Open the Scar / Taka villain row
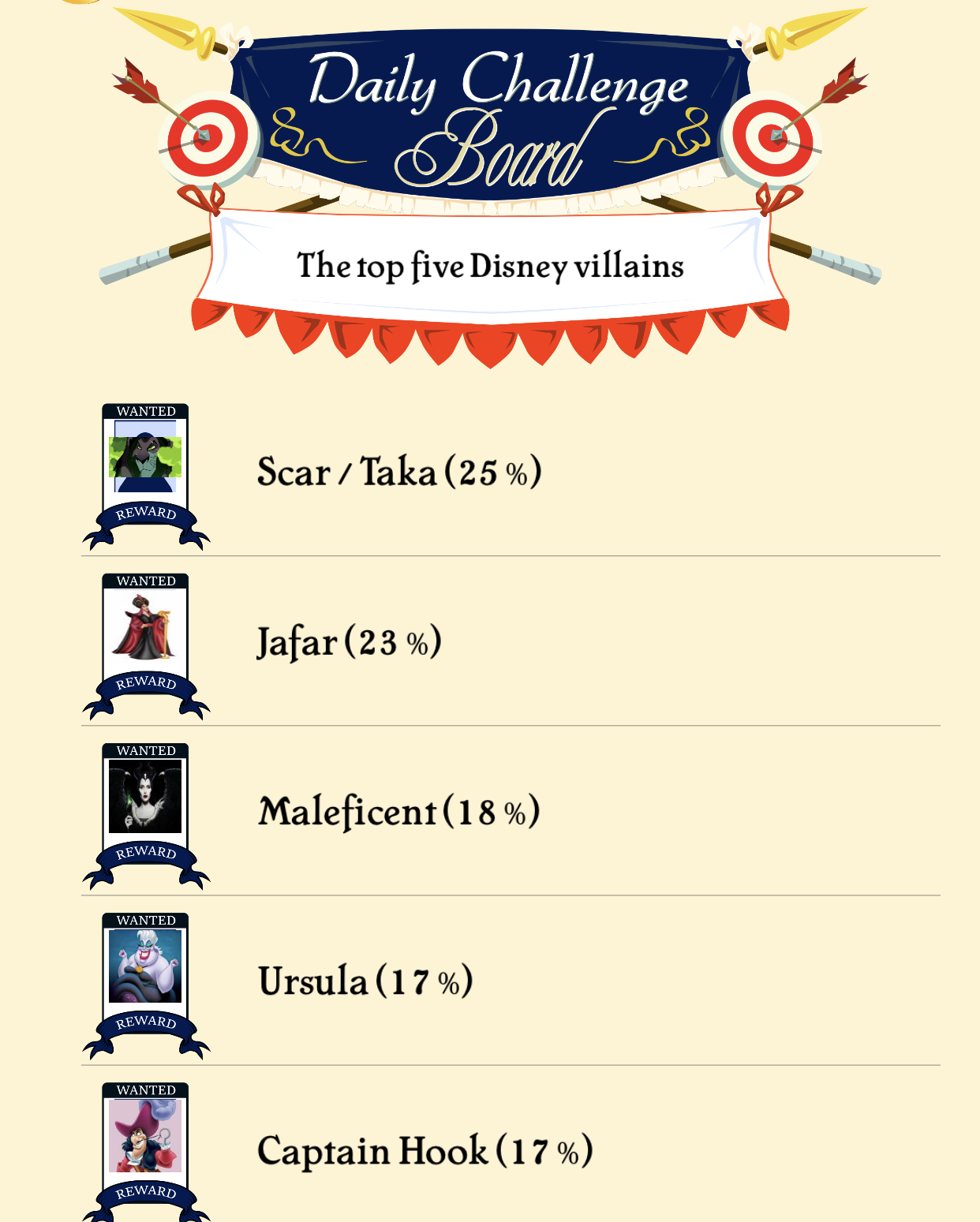The height and width of the screenshot is (1222, 980). [398, 473]
